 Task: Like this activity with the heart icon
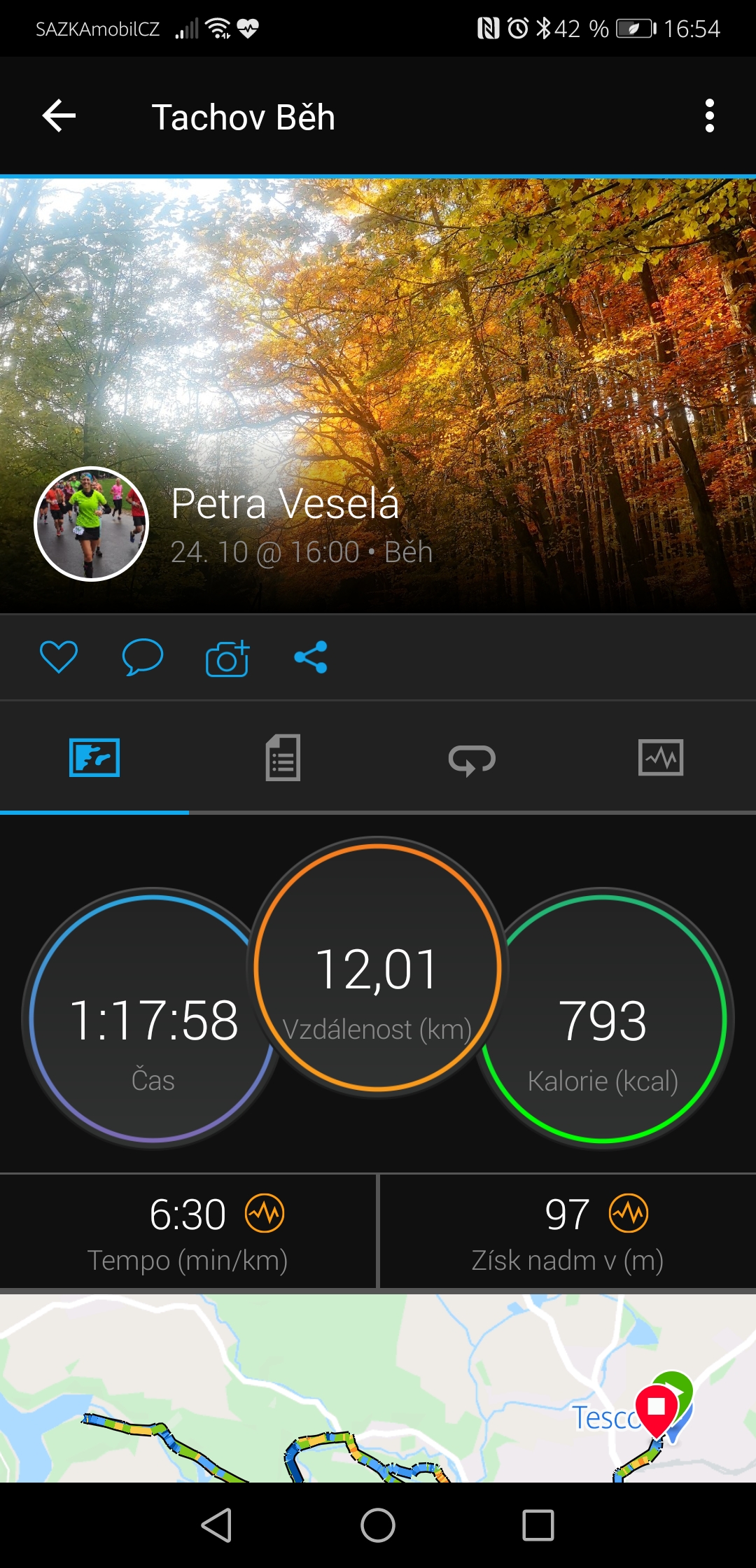[59, 657]
